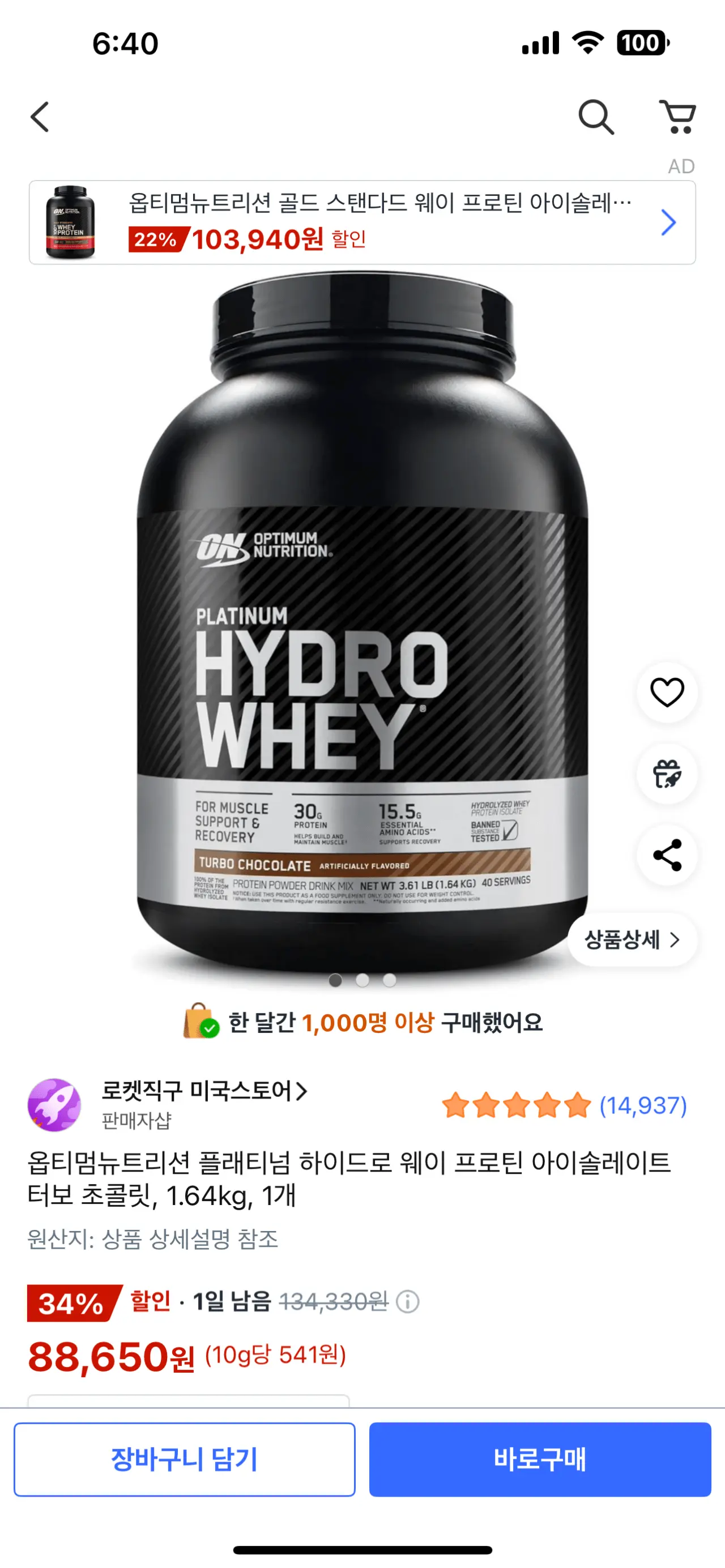The image size is (725, 1568).
Task: Go back using the back arrow
Action: pyautogui.click(x=40, y=117)
